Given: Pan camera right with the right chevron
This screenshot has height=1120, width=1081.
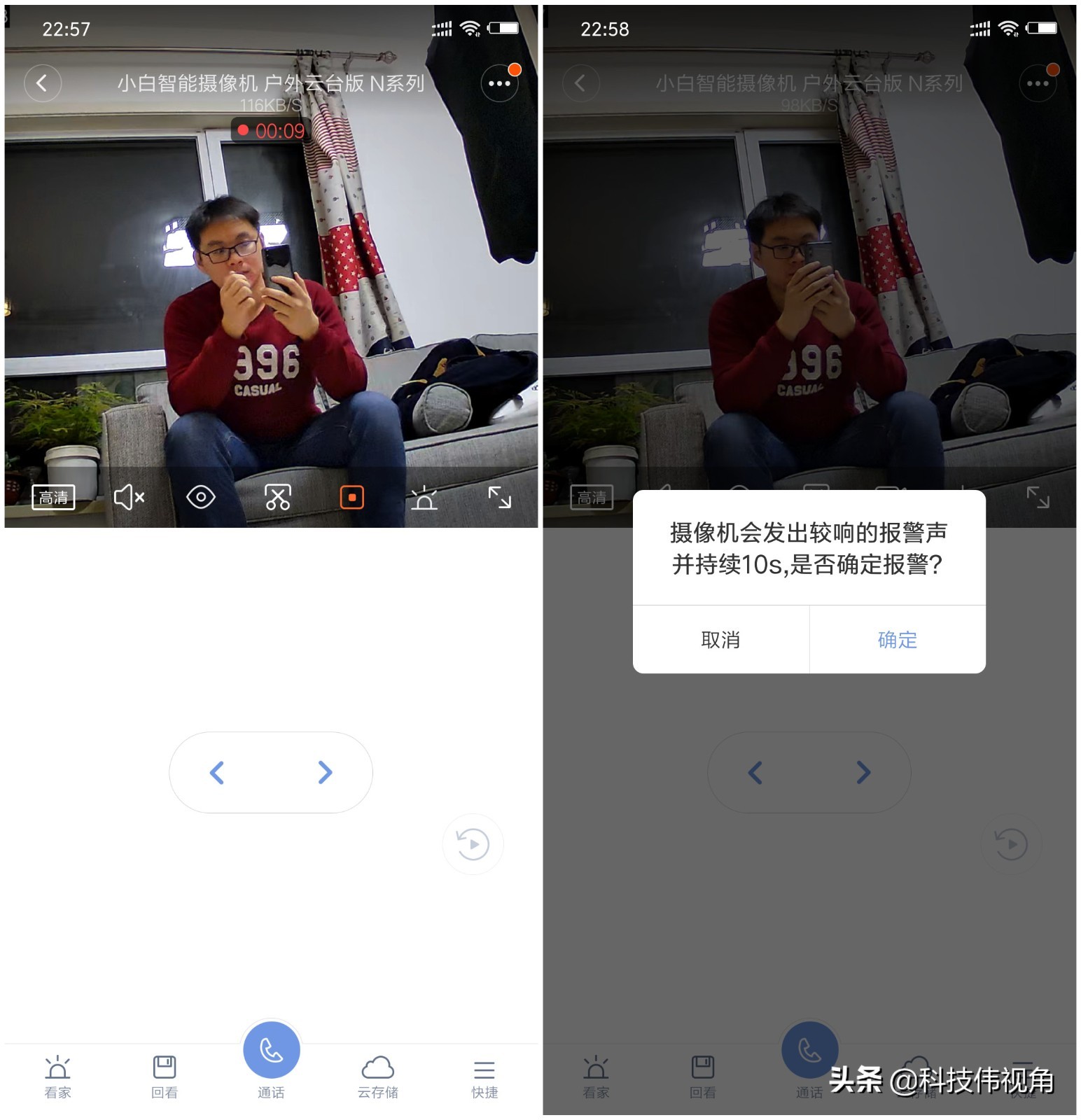Looking at the screenshot, I should pyautogui.click(x=325, y=773).
